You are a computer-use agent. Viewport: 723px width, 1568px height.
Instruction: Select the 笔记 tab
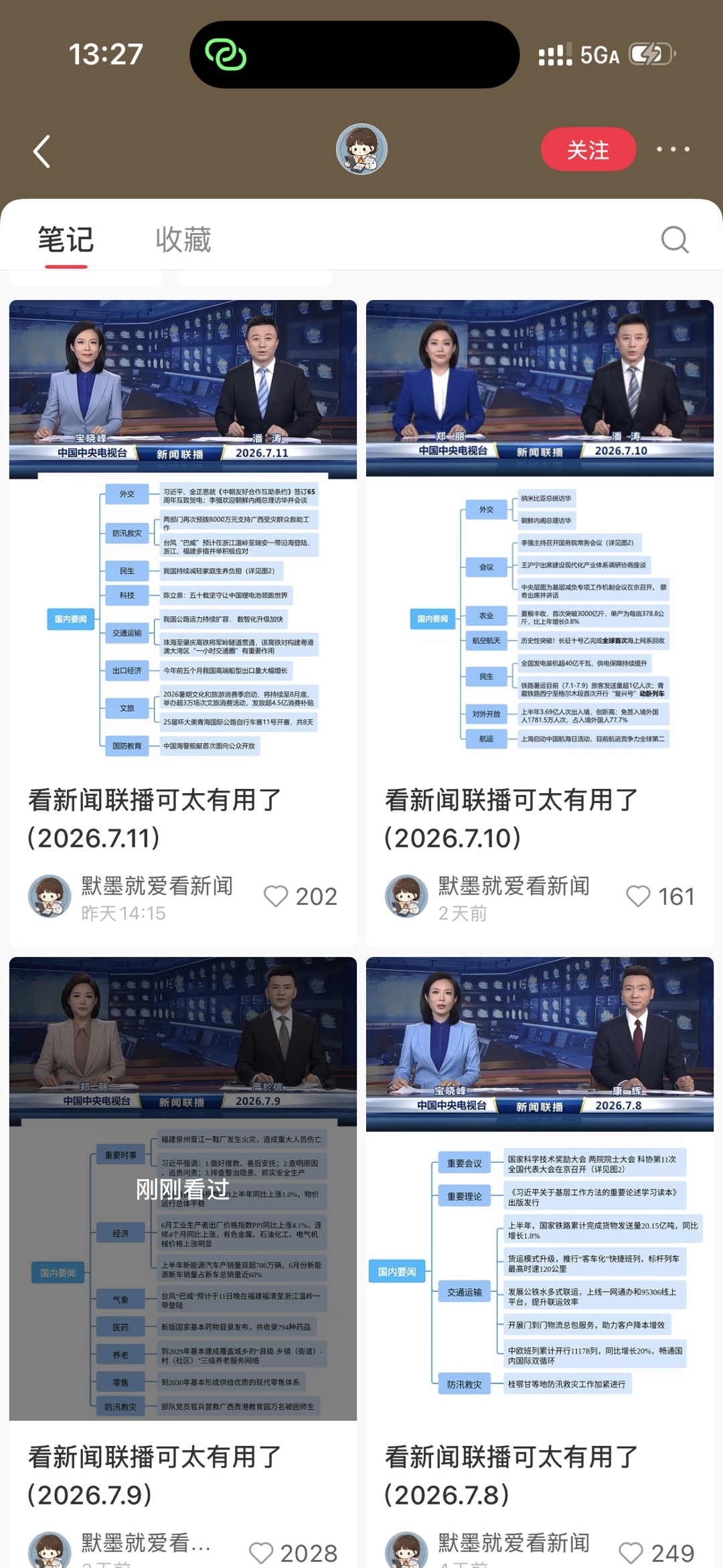[66, 240]
